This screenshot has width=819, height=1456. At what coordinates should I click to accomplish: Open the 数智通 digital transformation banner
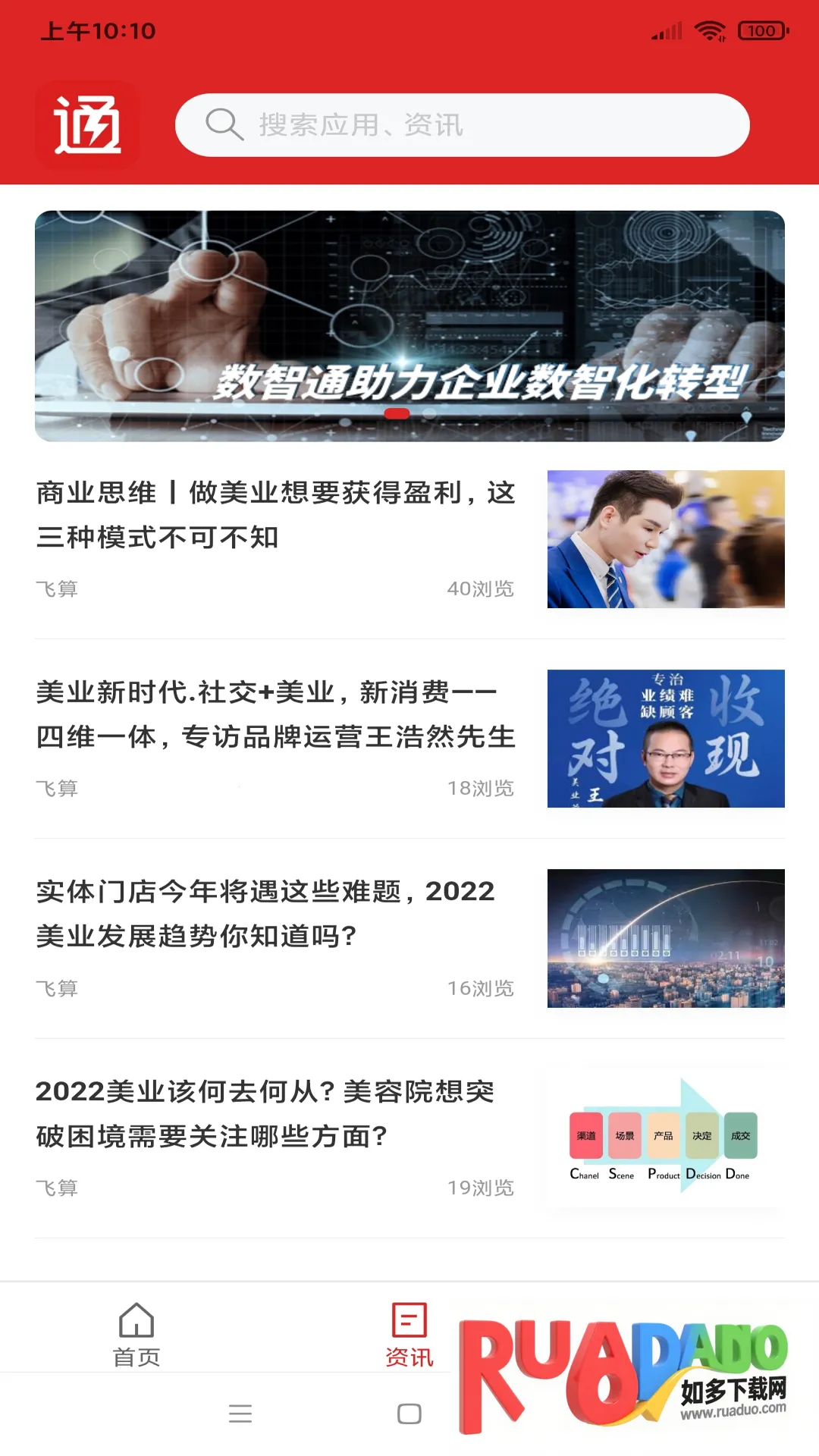click(x=409, y=326)
